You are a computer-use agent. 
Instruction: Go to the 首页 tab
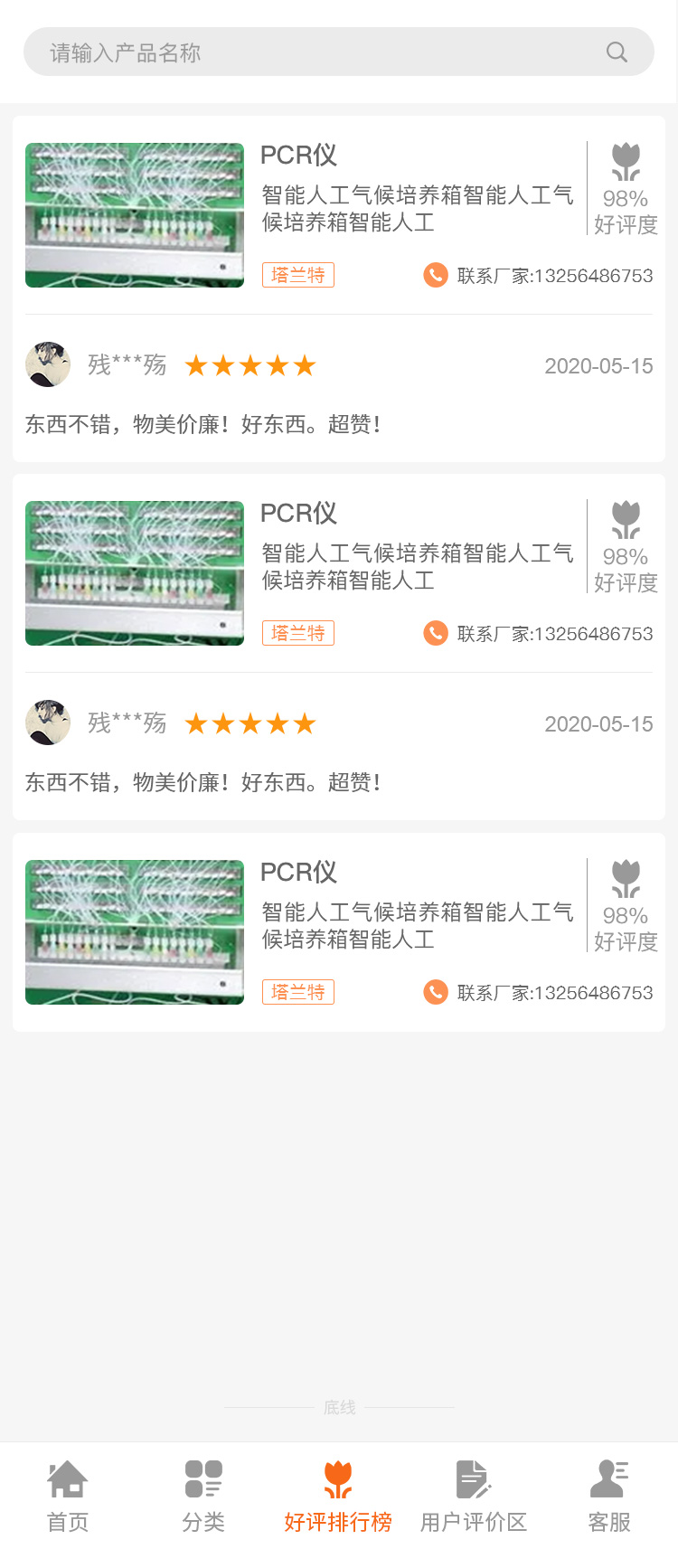click(x=68, y=1497)
